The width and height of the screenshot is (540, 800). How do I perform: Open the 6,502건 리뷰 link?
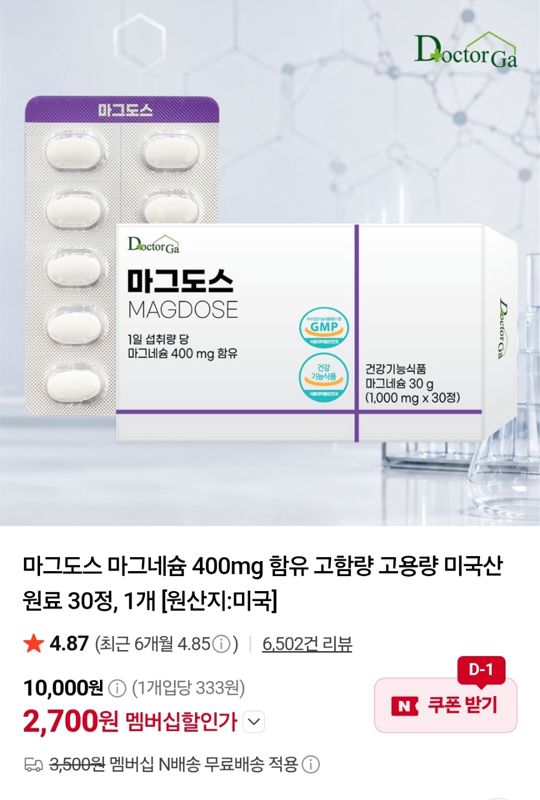(307, 644)
